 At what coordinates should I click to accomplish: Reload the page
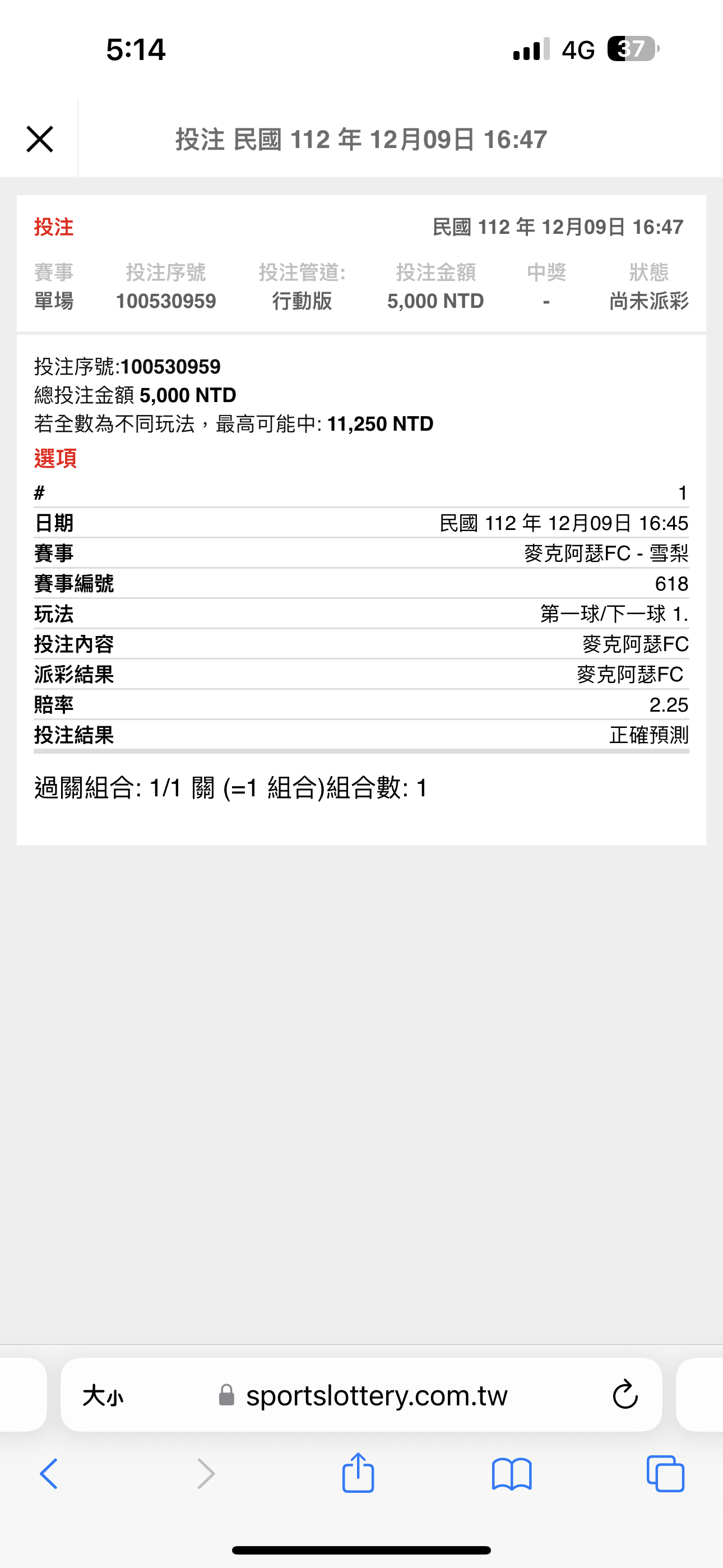tap(625, 1395)
